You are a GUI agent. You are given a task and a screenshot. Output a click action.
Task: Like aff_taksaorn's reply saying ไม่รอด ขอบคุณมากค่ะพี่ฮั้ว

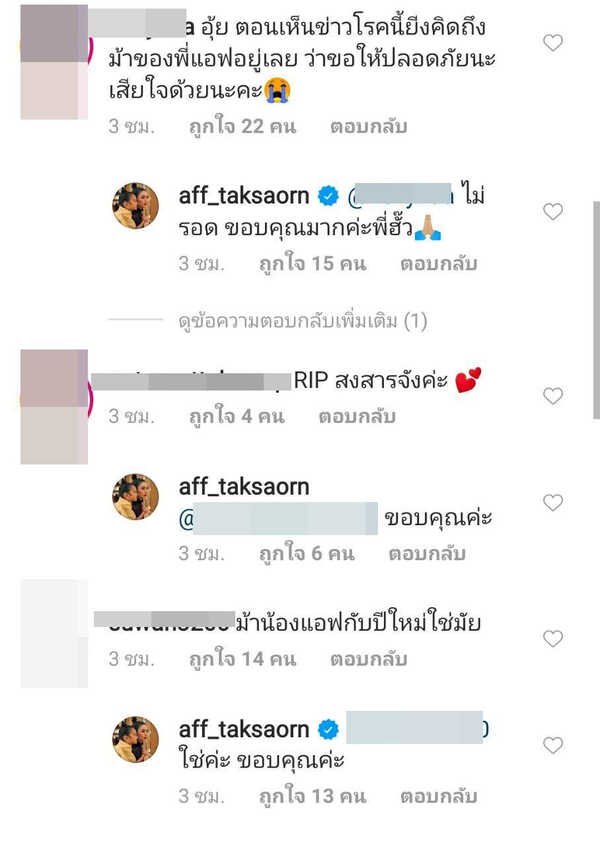coord(552,211)
